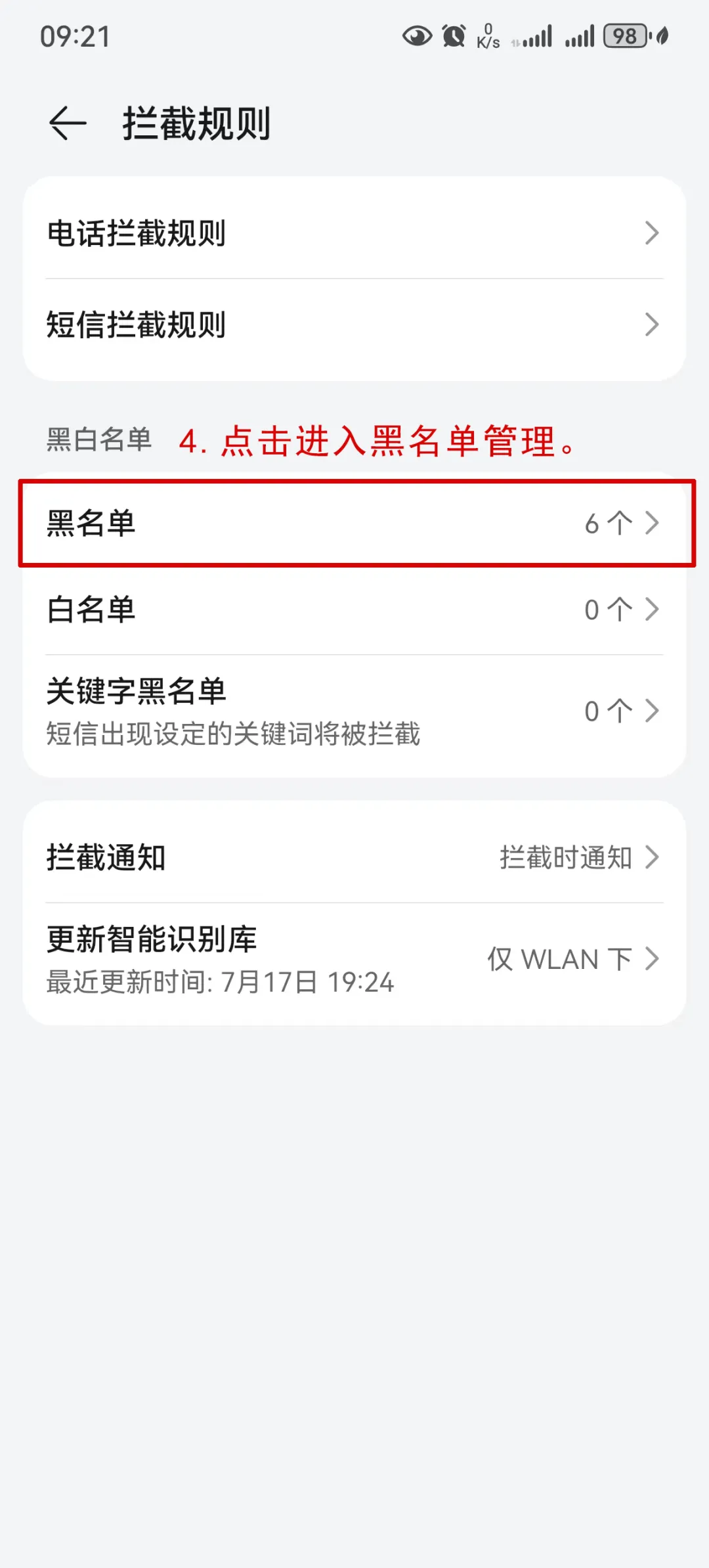Change the 拦截通知 option
709x1568 pixels.
click(354, 857)
